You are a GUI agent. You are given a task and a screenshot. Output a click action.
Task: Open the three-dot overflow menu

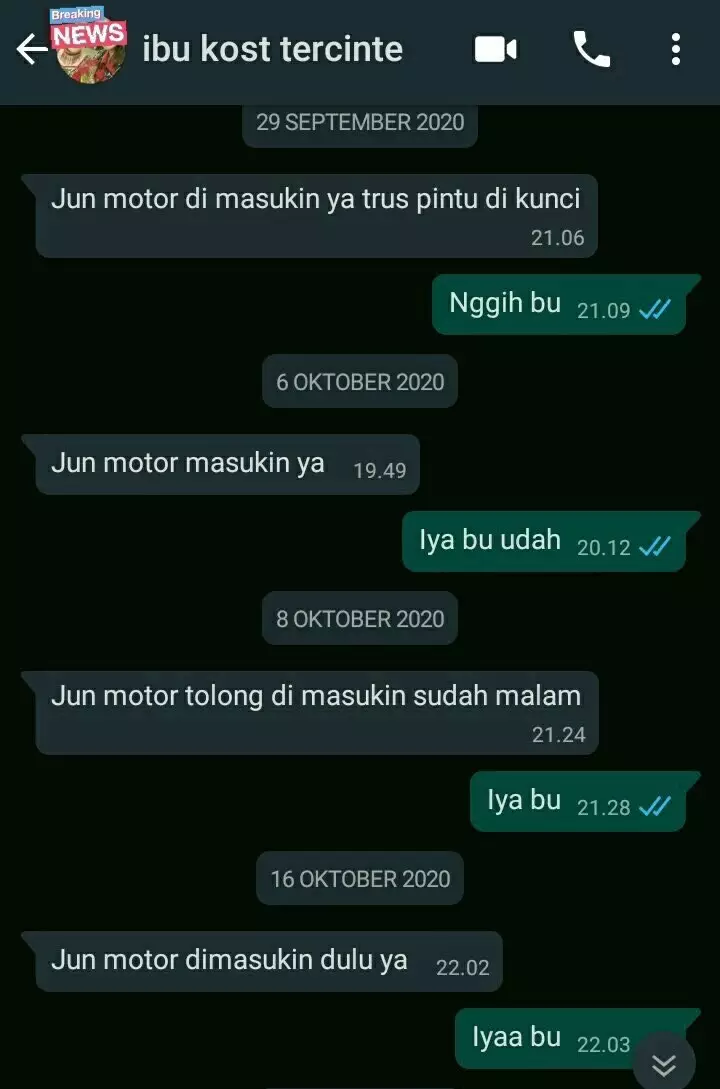tap(676, 49)
